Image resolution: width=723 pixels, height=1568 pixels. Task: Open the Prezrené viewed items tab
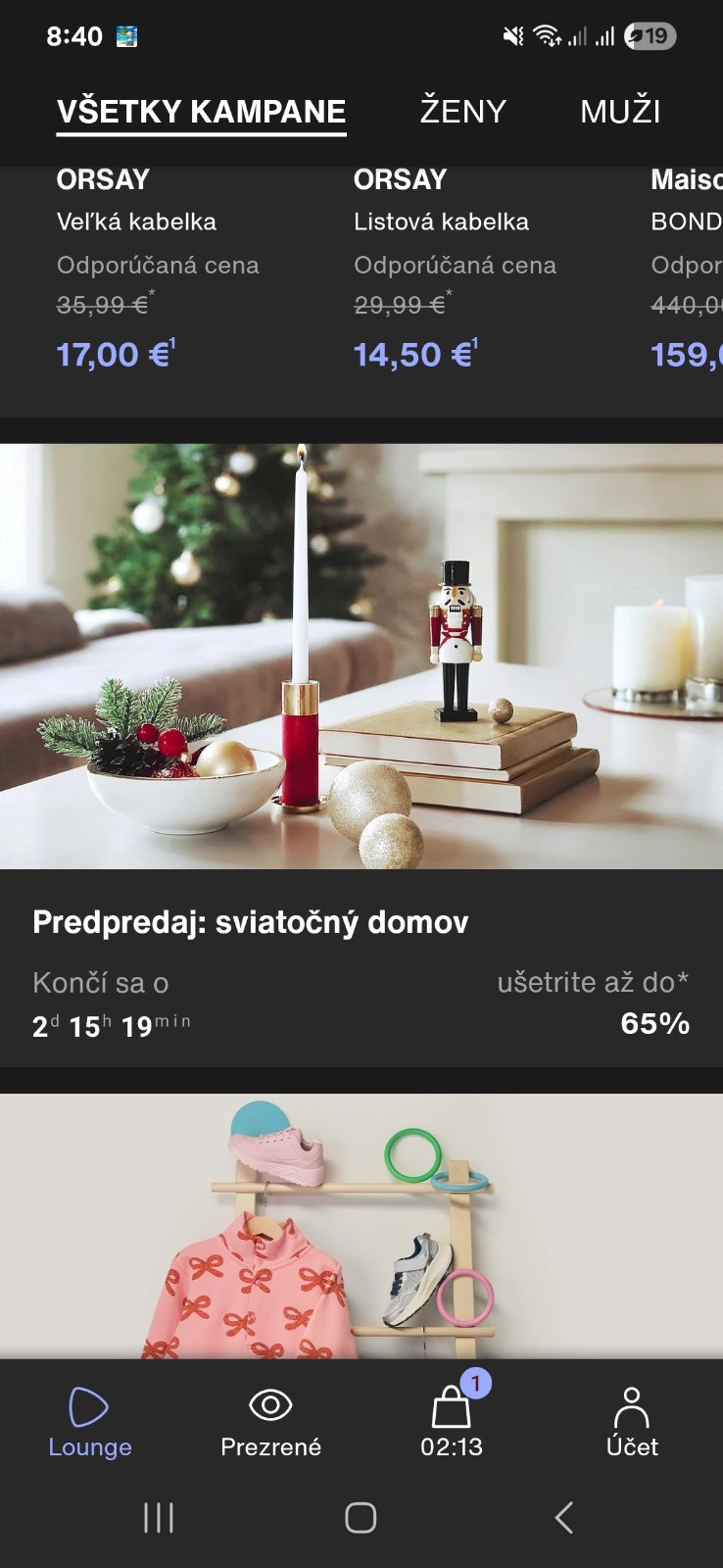270,1422
